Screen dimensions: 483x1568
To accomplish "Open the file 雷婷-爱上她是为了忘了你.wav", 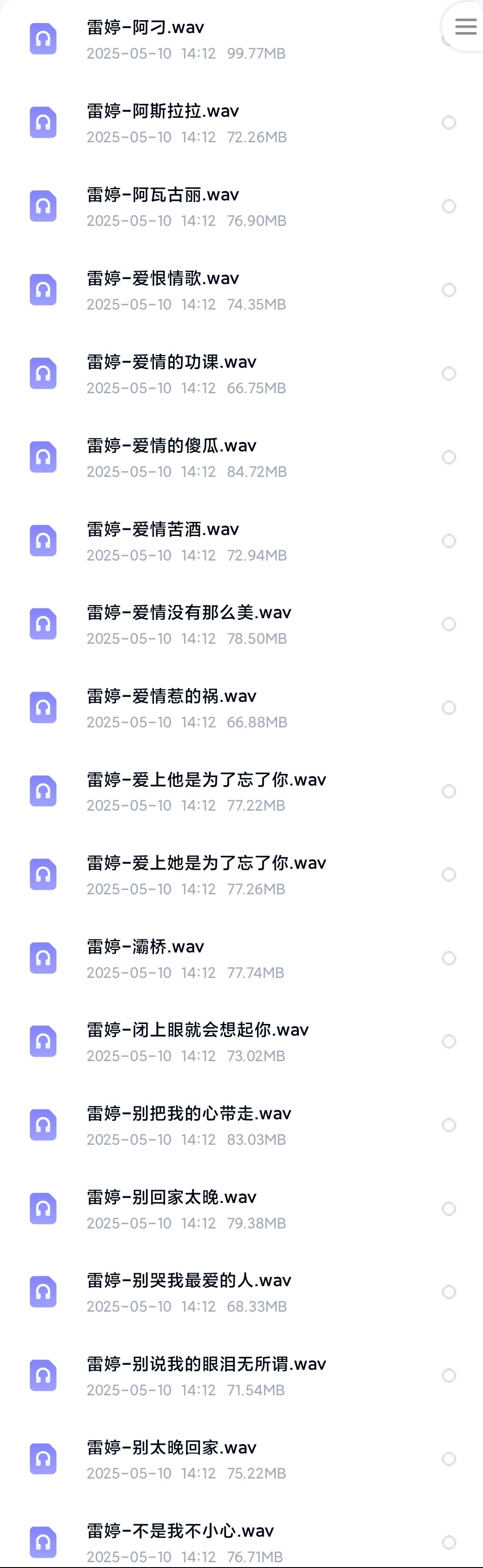I will pos(206,863).
